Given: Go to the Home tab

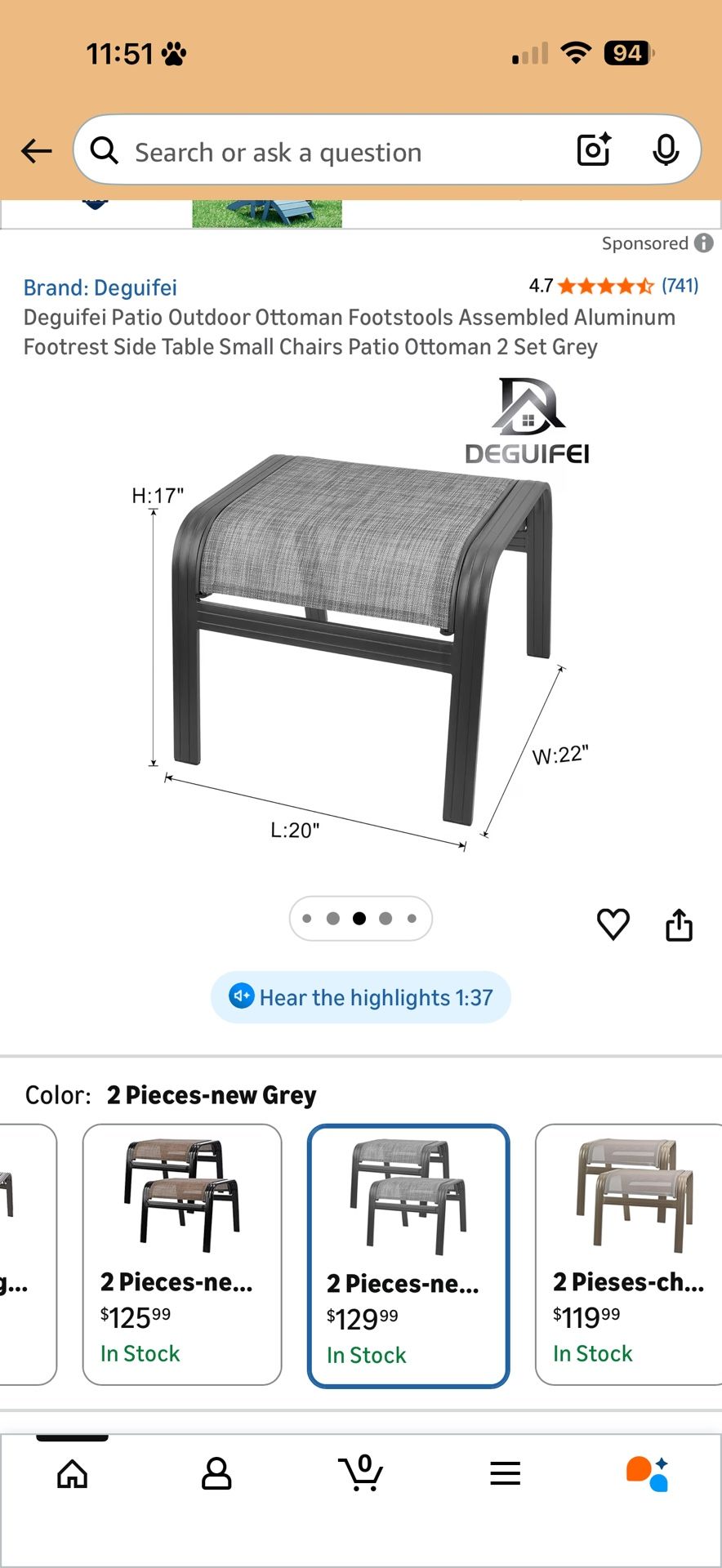Looking at the screenshot, I should click(73, 1474).
